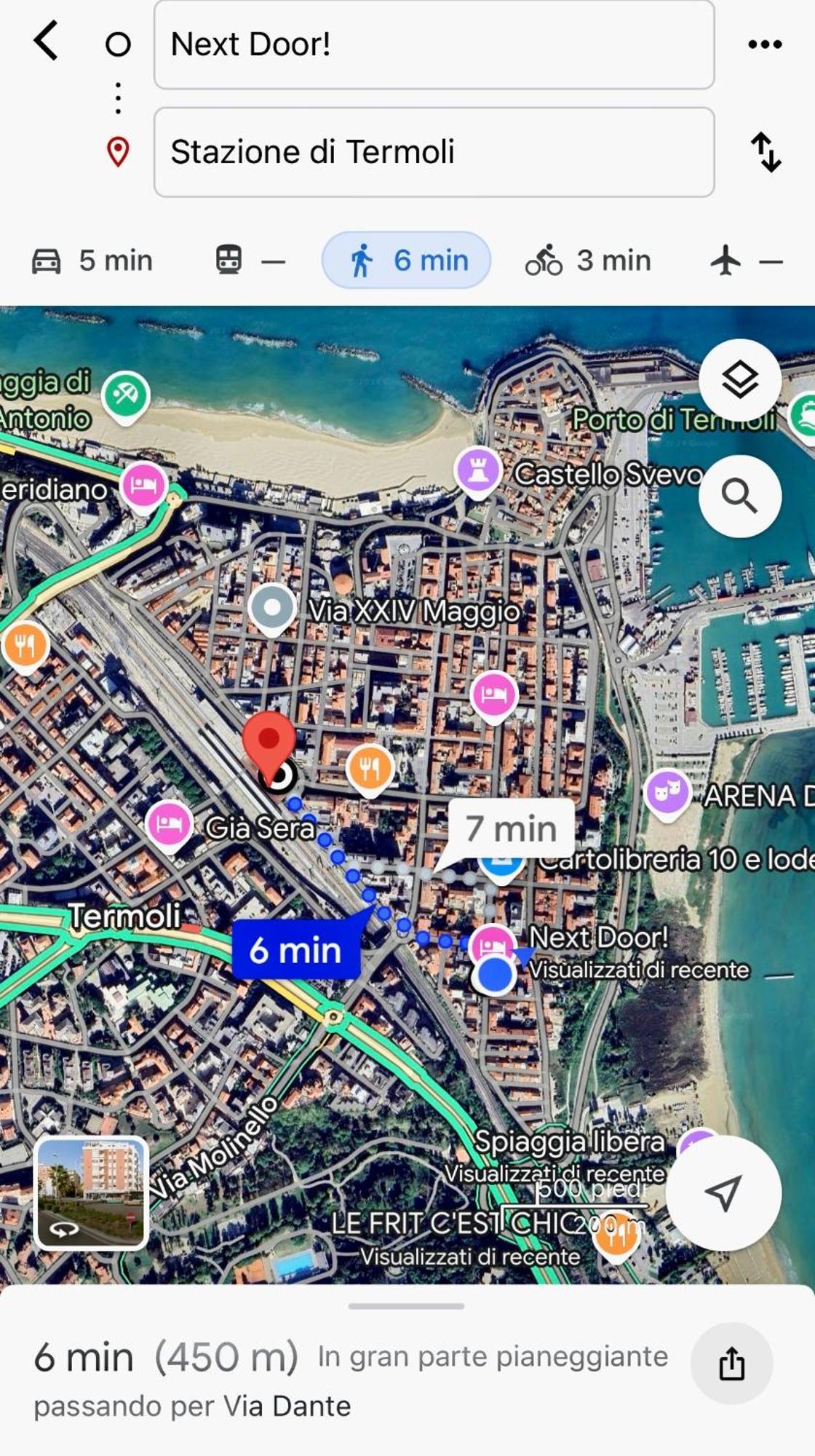Open the three-dot overflow menu

pyautogui.click(x=765, y=44)
